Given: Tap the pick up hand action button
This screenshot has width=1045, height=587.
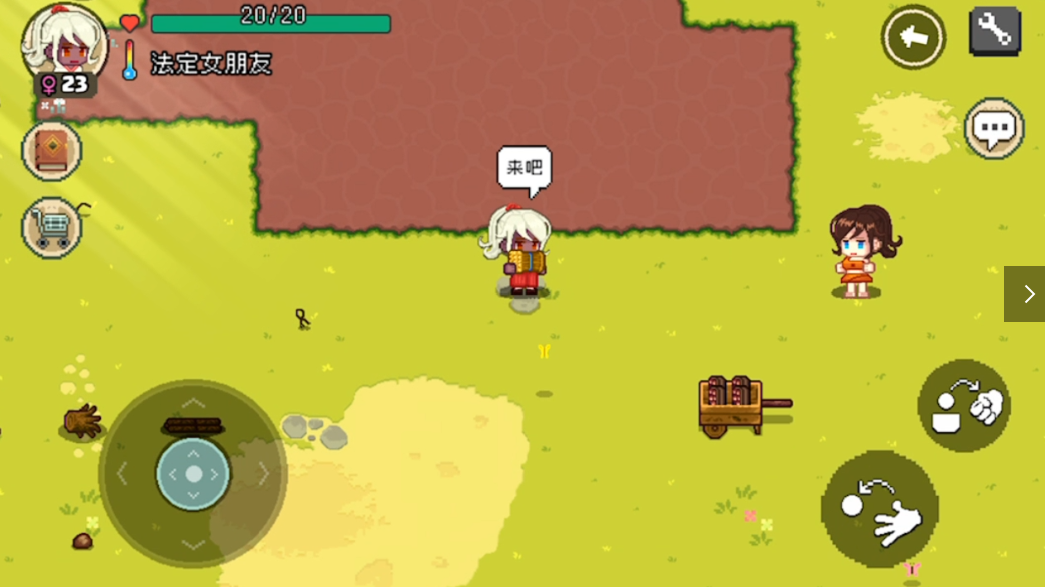Looking at the screenshot, I should tap(879, 510).
